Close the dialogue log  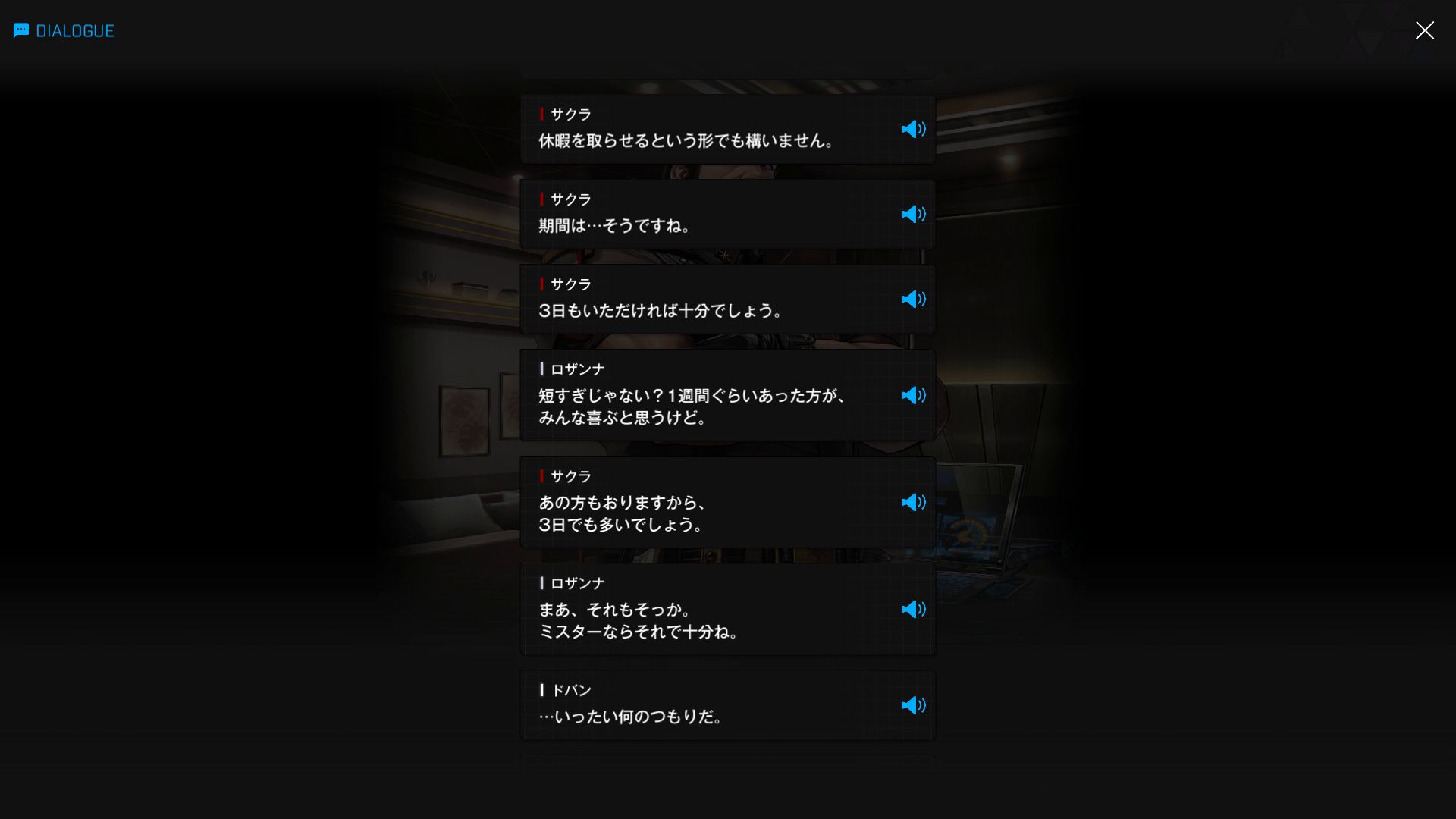1424,30
